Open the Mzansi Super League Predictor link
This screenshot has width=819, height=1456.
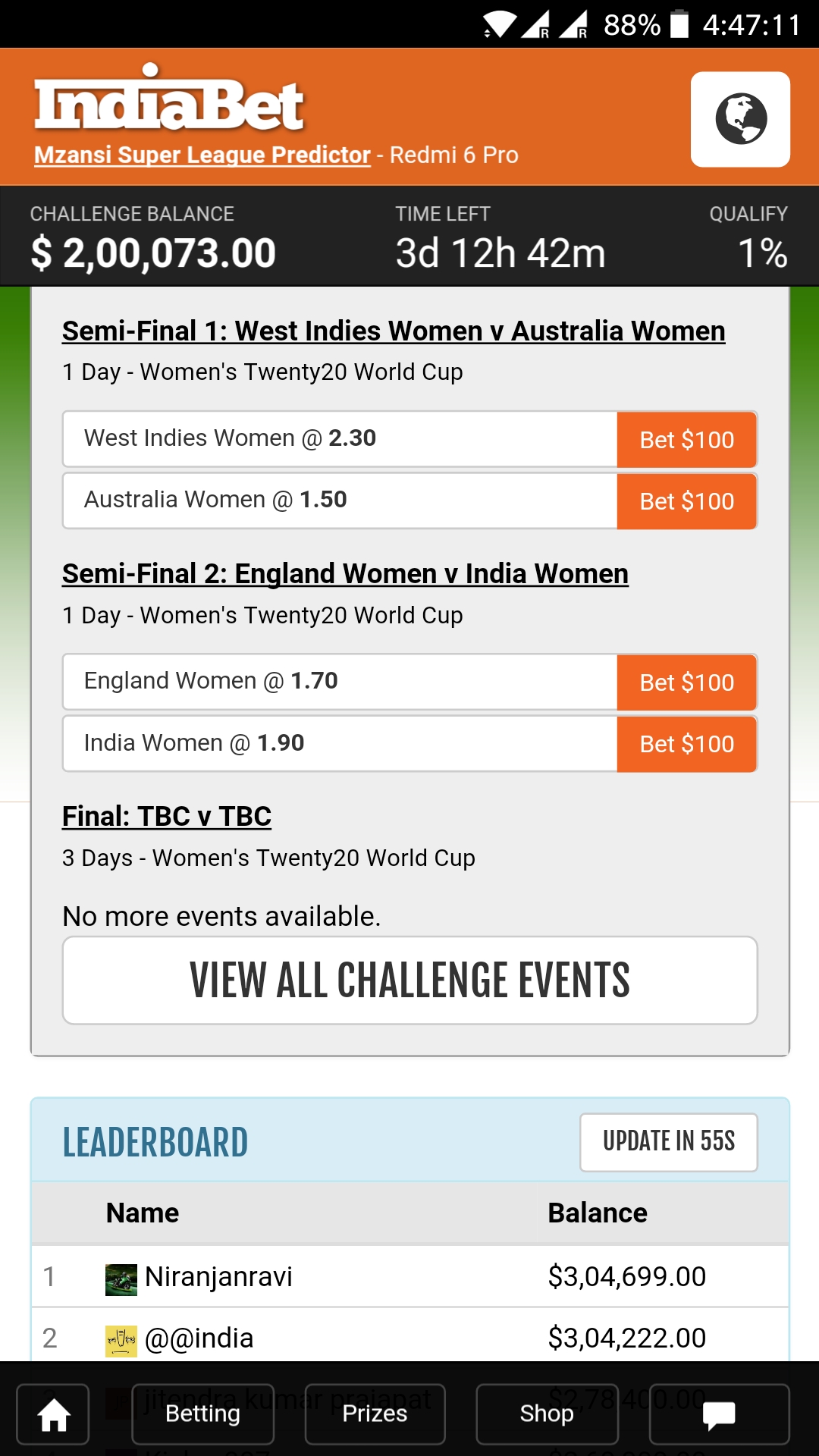[x=202, y=155]
